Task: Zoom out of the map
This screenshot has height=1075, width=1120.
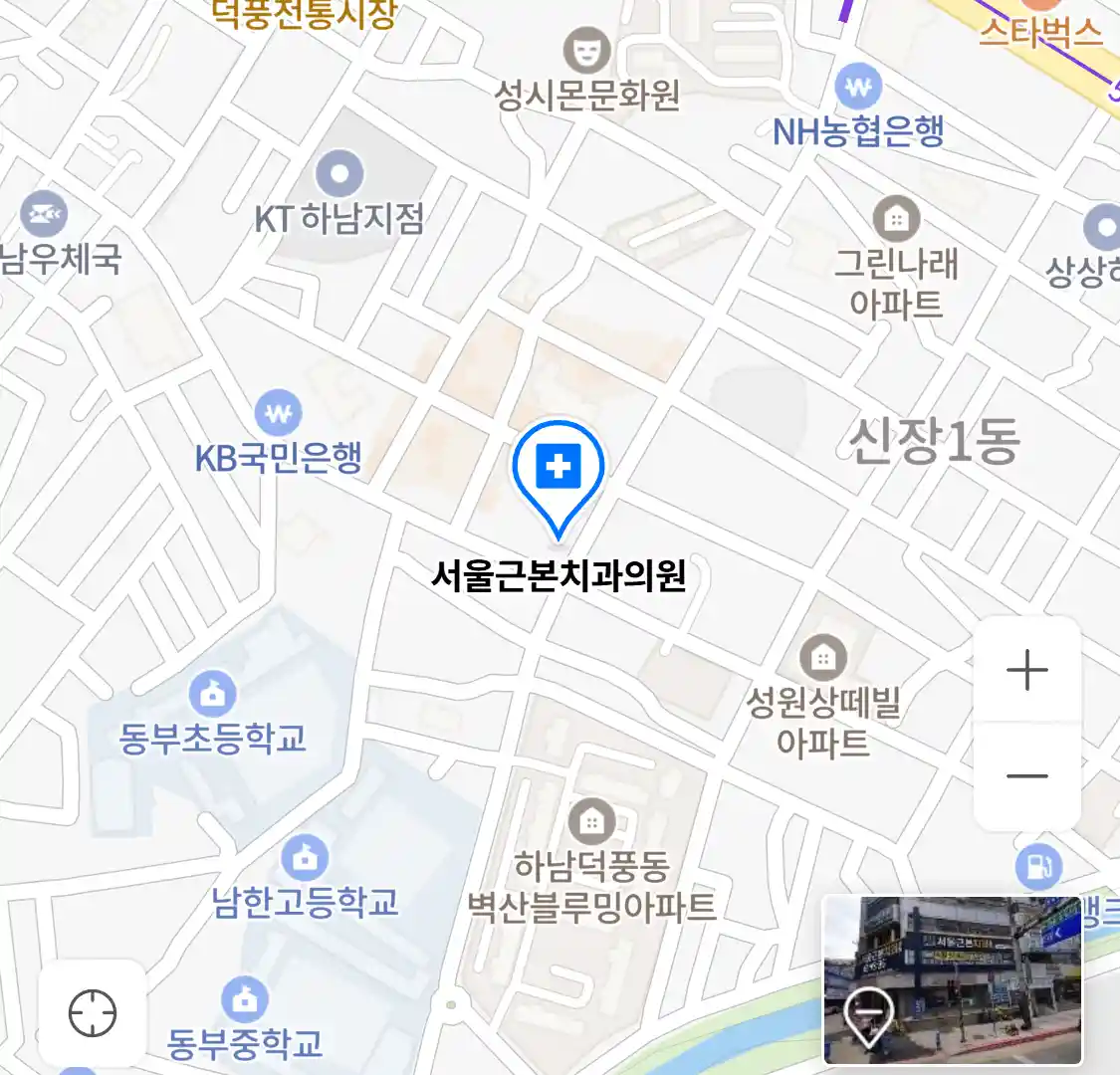Action: [1026, 776]
